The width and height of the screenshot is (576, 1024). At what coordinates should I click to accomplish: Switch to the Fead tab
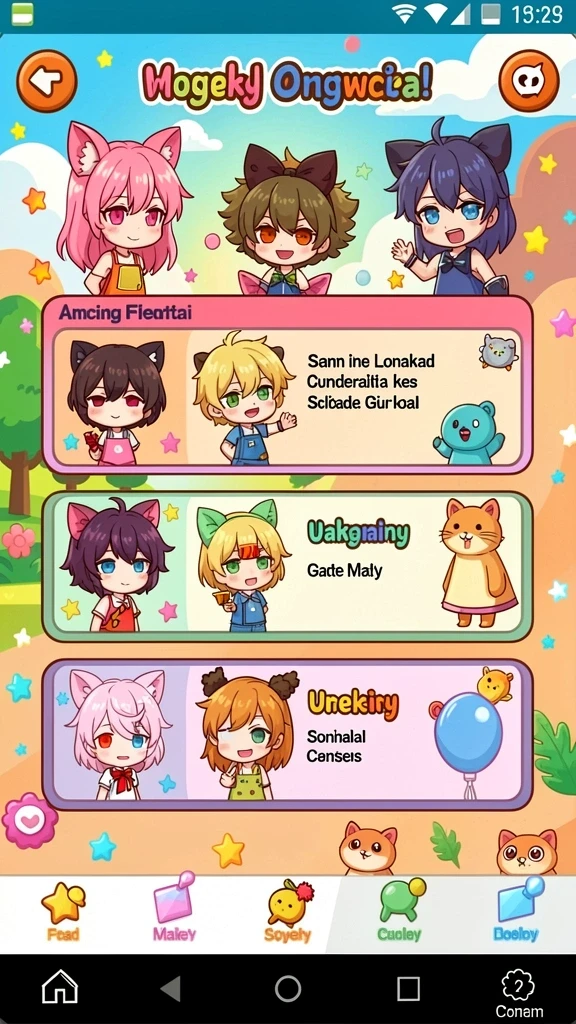point(63,913)
